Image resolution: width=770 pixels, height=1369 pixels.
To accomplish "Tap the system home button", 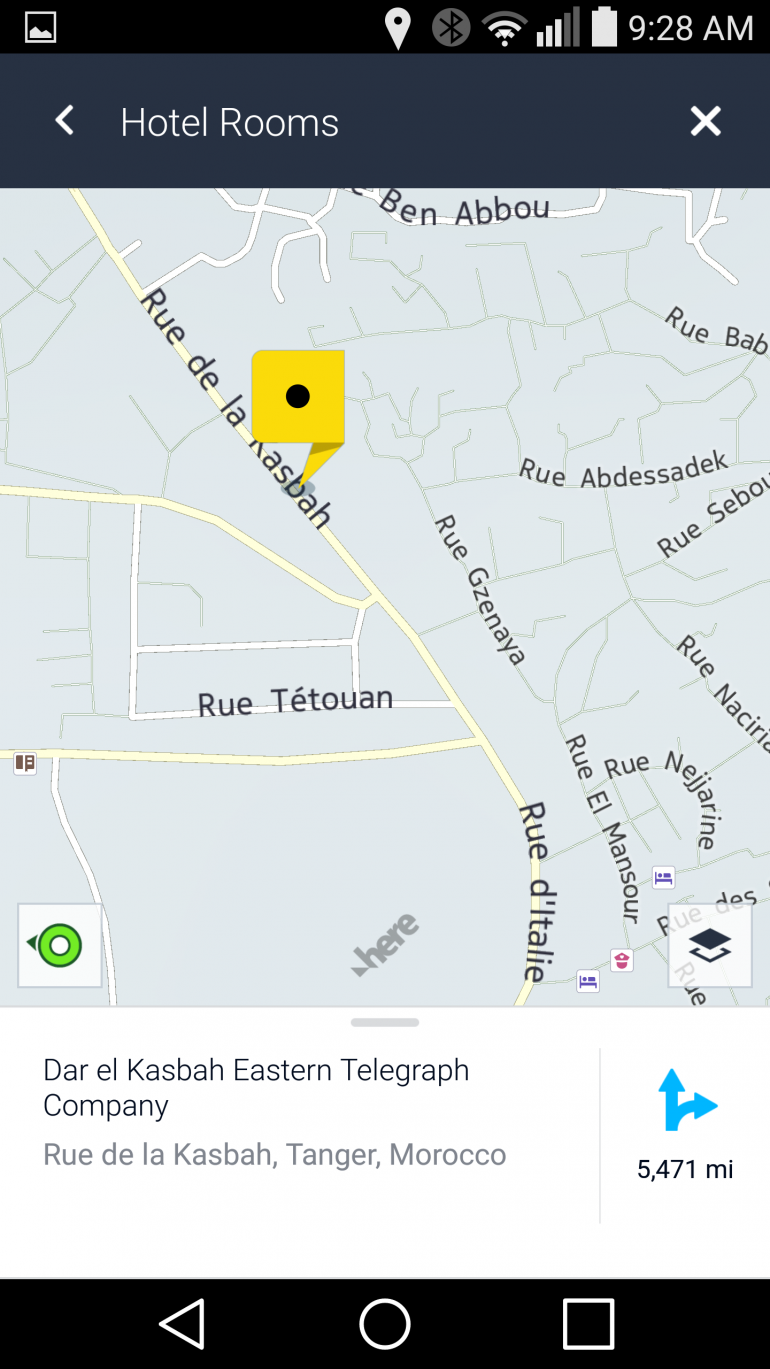I will pyautogui.click(x=385, y=1324).
